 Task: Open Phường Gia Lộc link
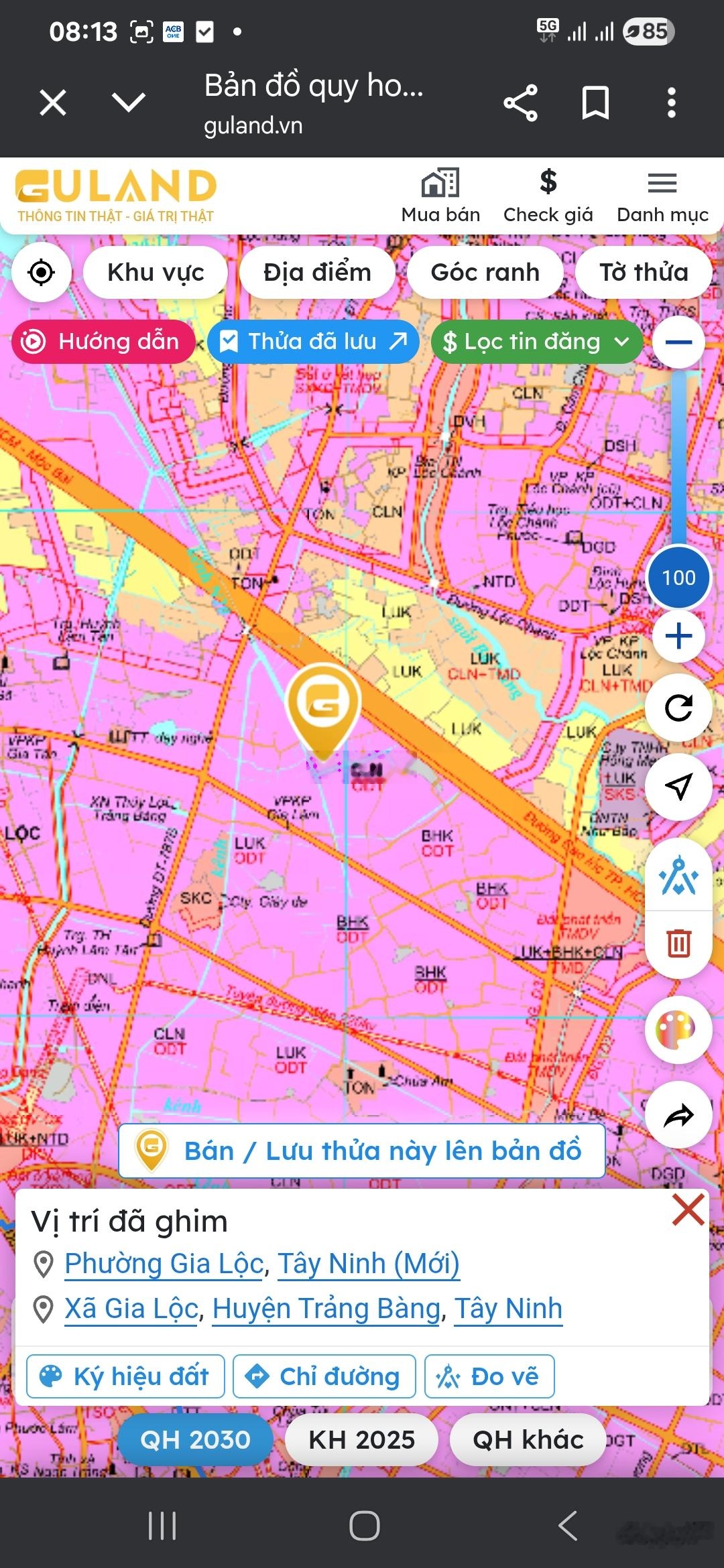pyautogui.click(x=164, y=1264)
